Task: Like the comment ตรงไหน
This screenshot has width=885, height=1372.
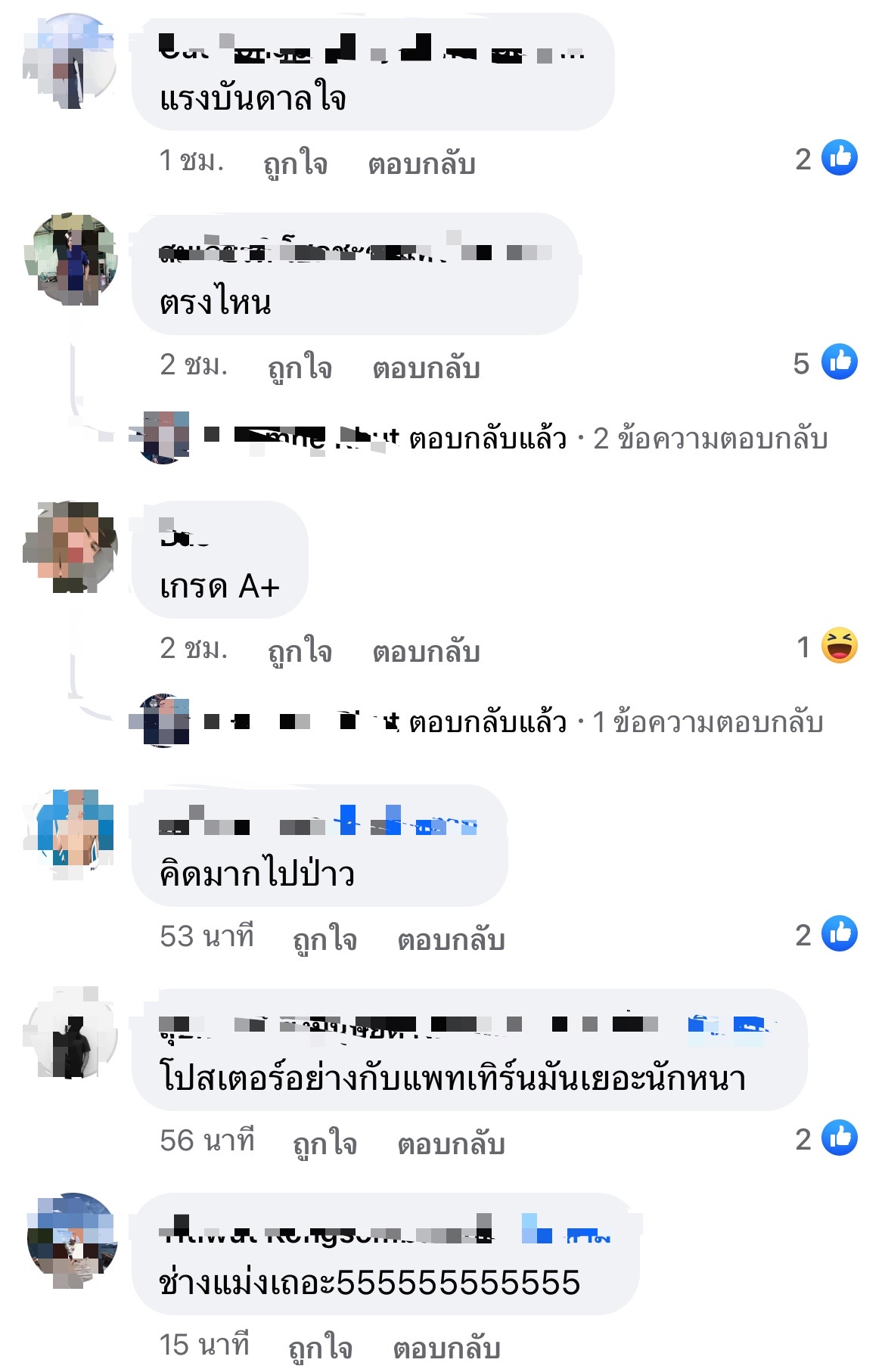Action: tap(300, 368)
